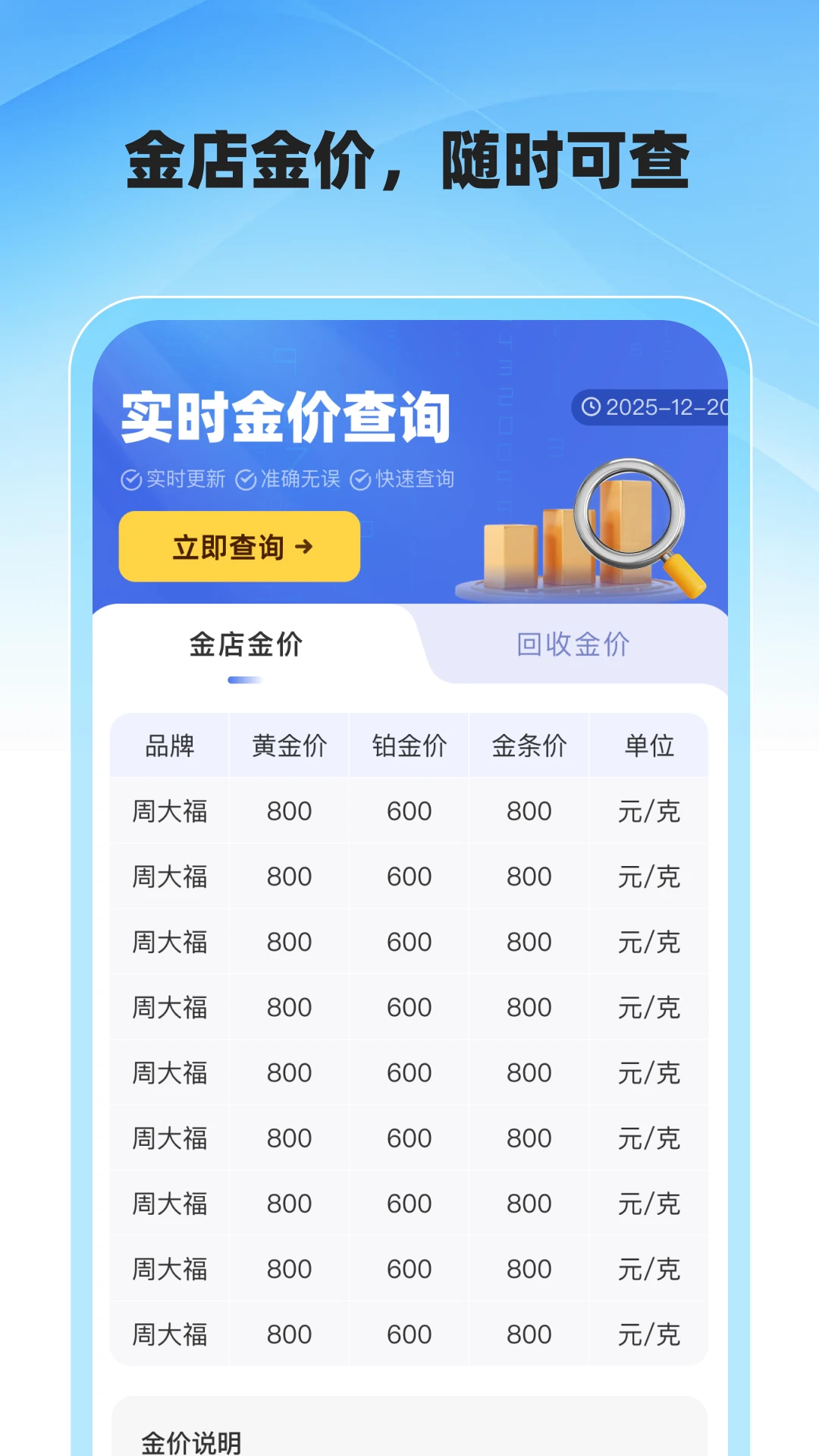Click the checkmark icon before 准确无误
The image size is (819, 1456).
tap(244, 479)
